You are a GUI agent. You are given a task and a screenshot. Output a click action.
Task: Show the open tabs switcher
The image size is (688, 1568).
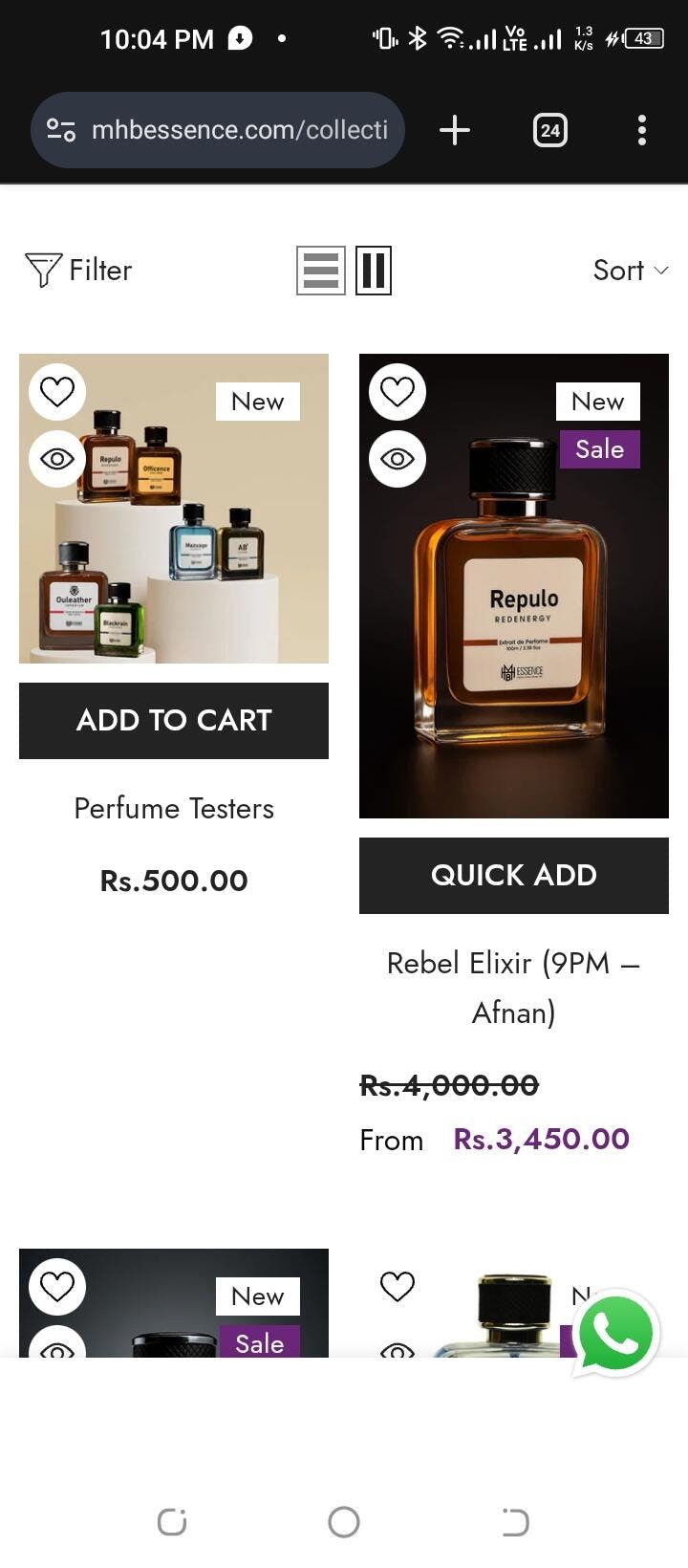(x=549, y=130)
